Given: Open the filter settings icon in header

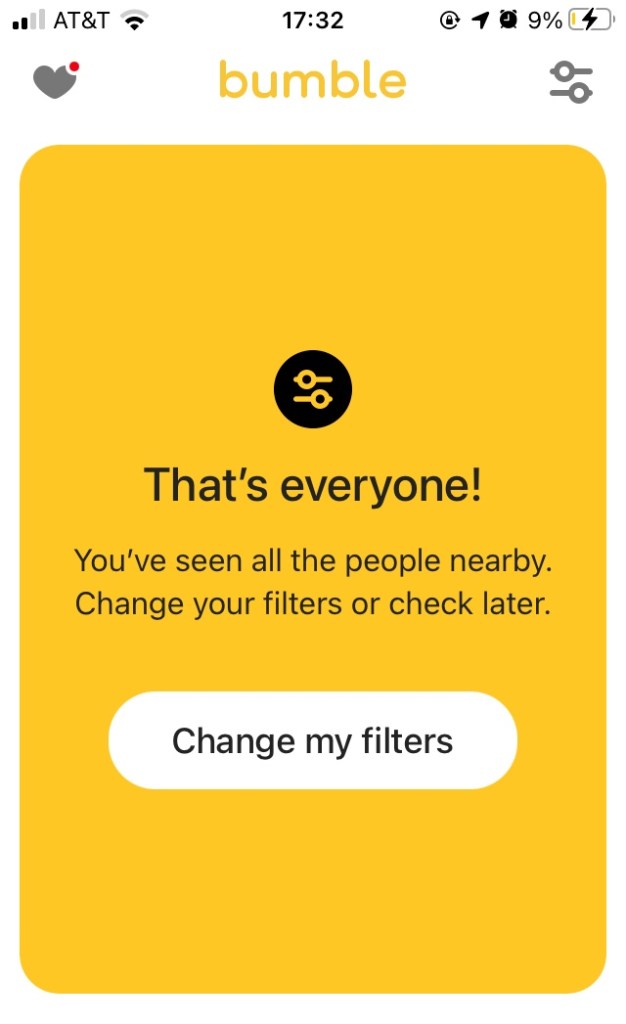Looking at the screenshot, I should pos(570,82).
